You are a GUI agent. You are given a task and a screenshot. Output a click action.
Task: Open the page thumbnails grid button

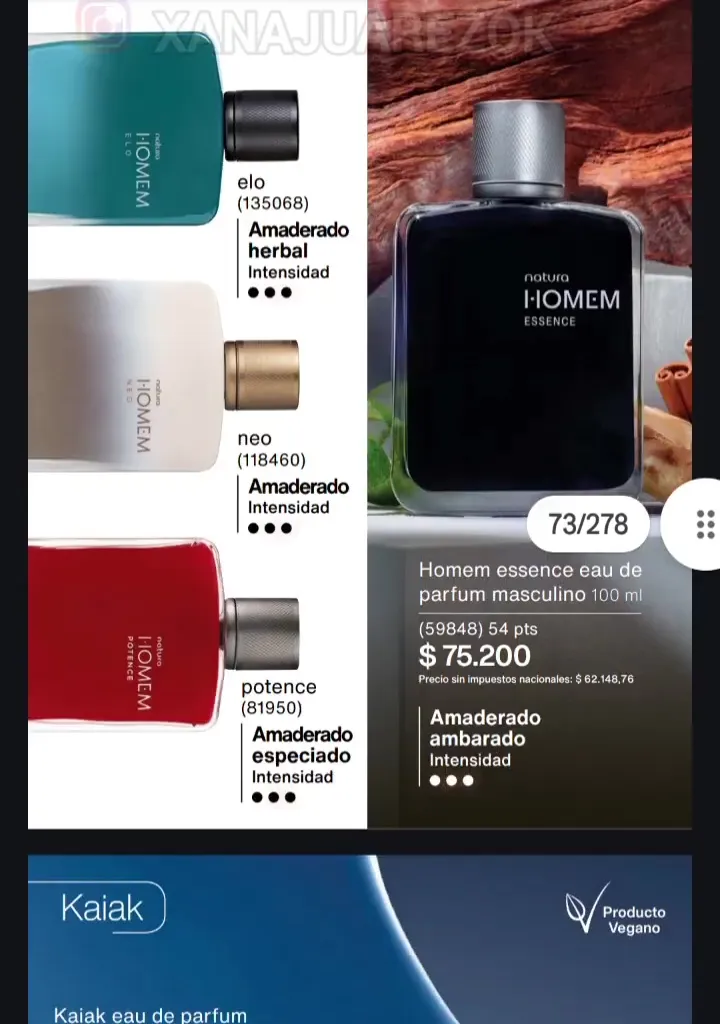coord(704,524)
